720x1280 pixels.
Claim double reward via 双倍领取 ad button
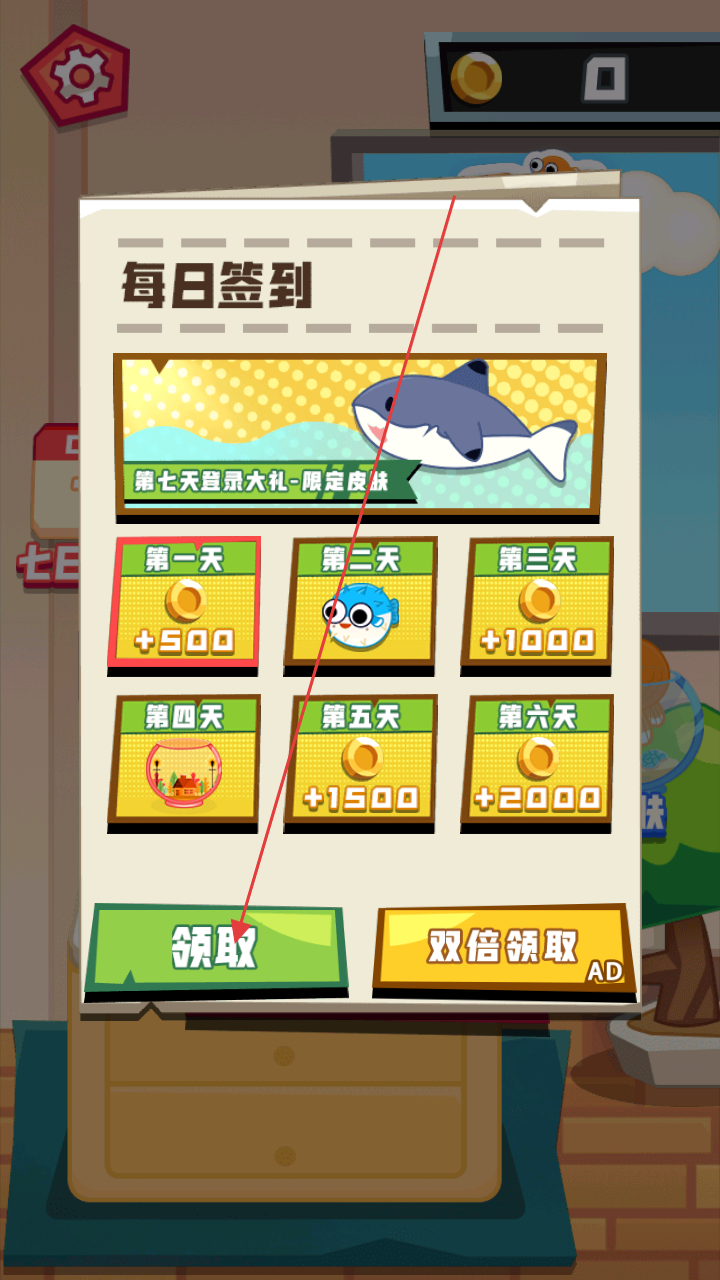[503, 947]
